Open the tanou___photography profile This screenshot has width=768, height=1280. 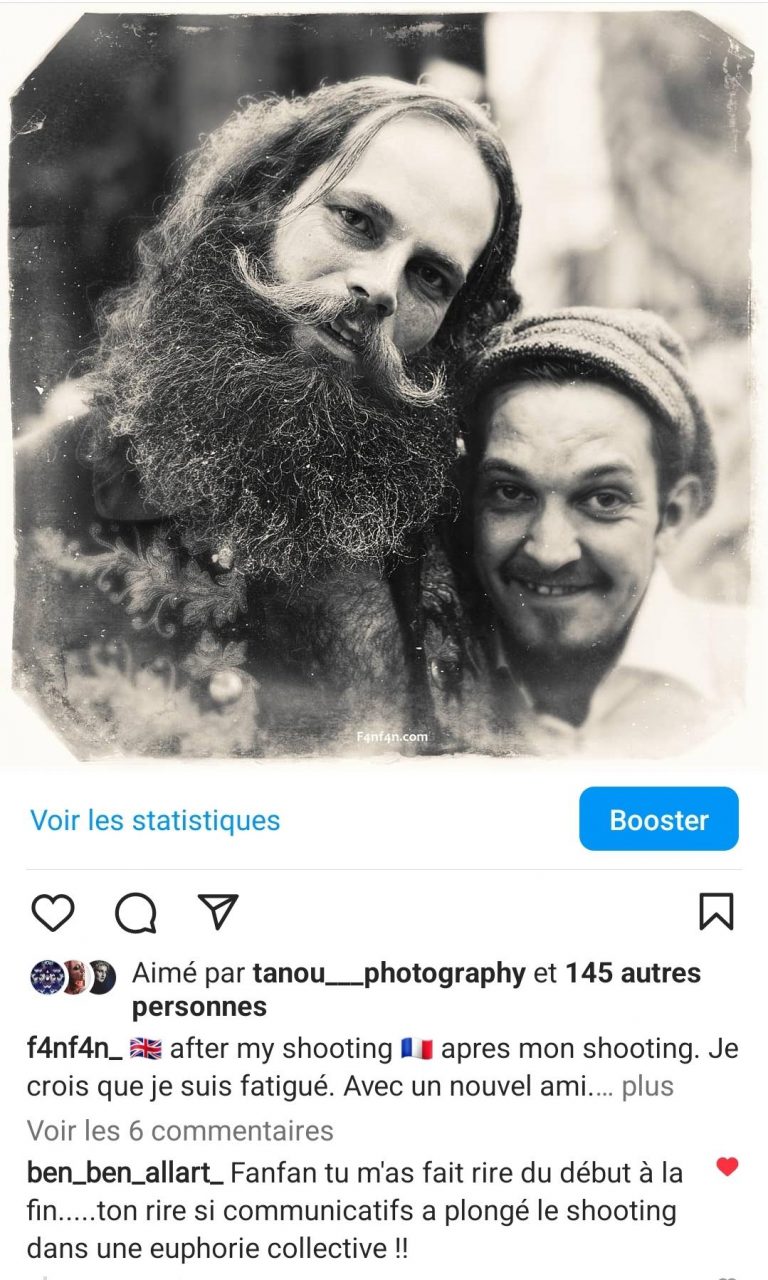[389, 973]
